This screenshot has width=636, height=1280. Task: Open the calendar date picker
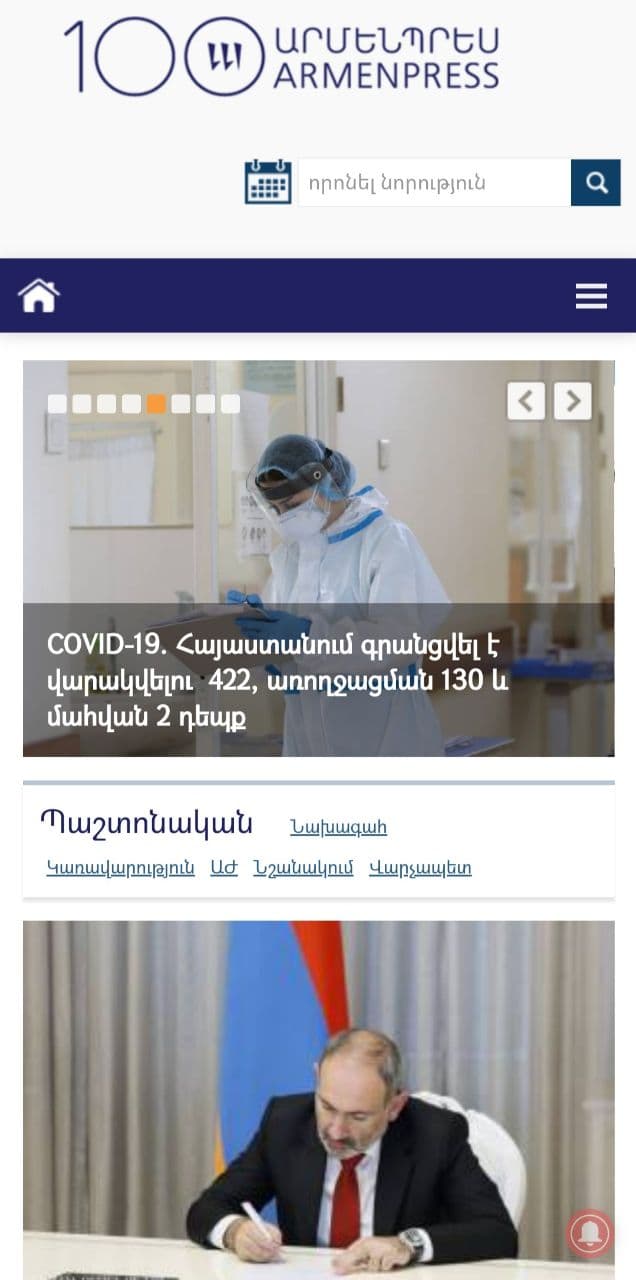(x=268, y=182)
